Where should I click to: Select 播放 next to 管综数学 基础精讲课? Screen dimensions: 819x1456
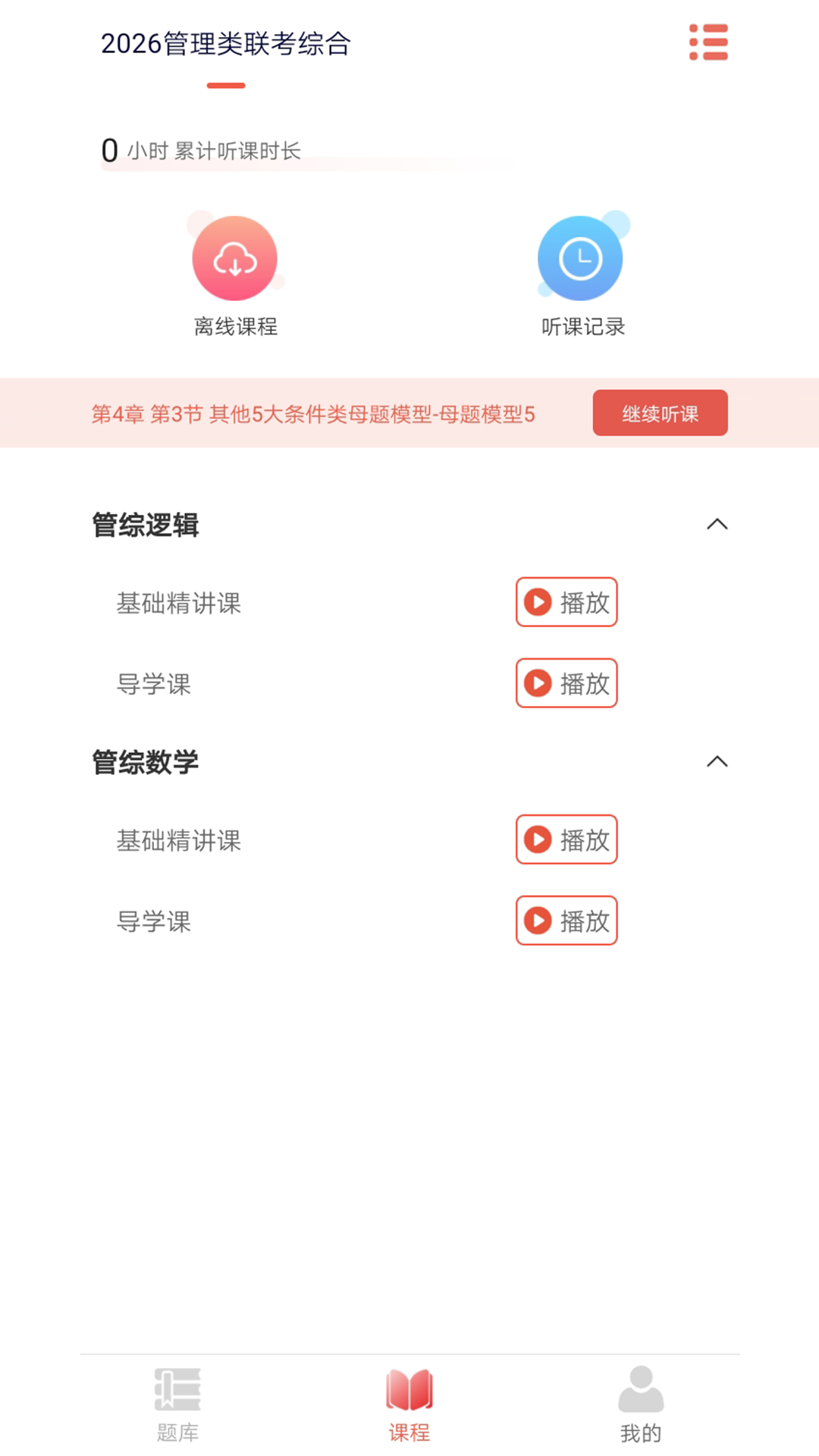566,839
